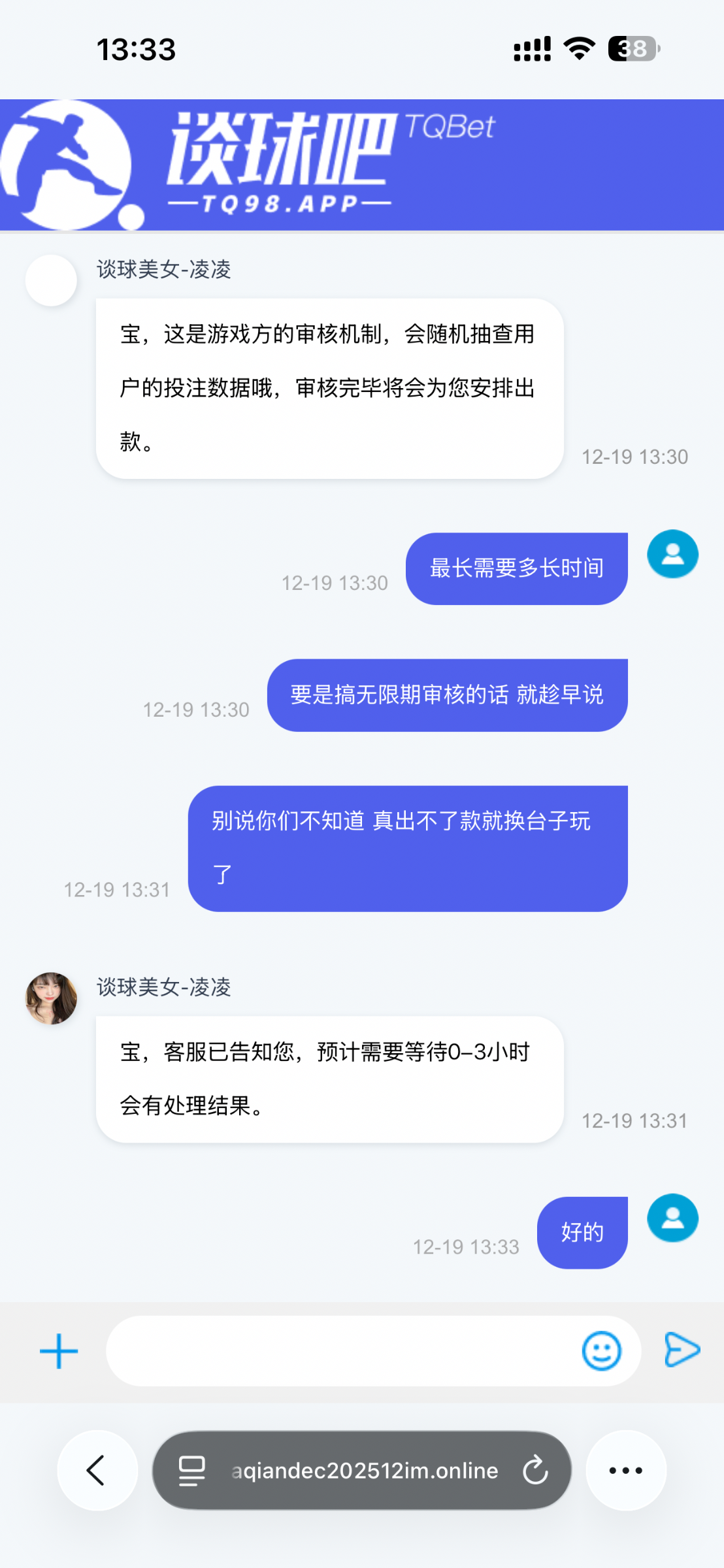Screen dimensions: 724x1568
Task: Open the emoji picker
Action: [x=601, y=1351]
